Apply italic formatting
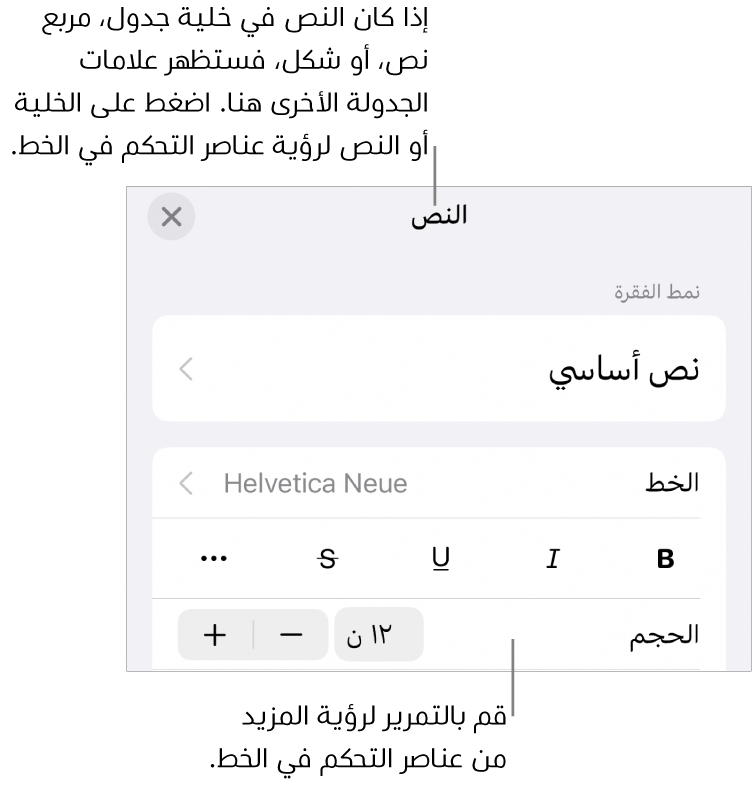The height and width of the screenshot is (788, 753). pos(551,561)
